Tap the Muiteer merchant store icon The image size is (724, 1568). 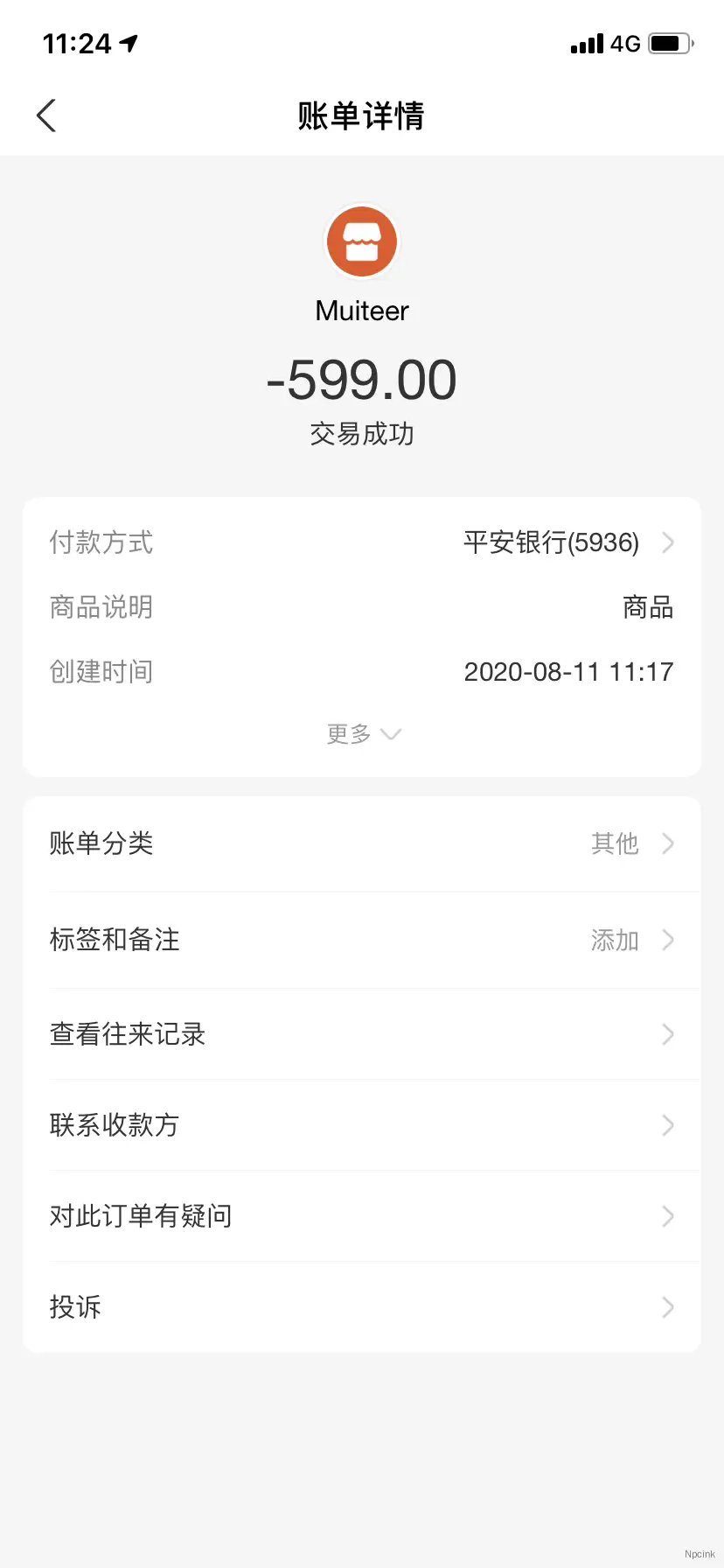[x=362, y=241]
